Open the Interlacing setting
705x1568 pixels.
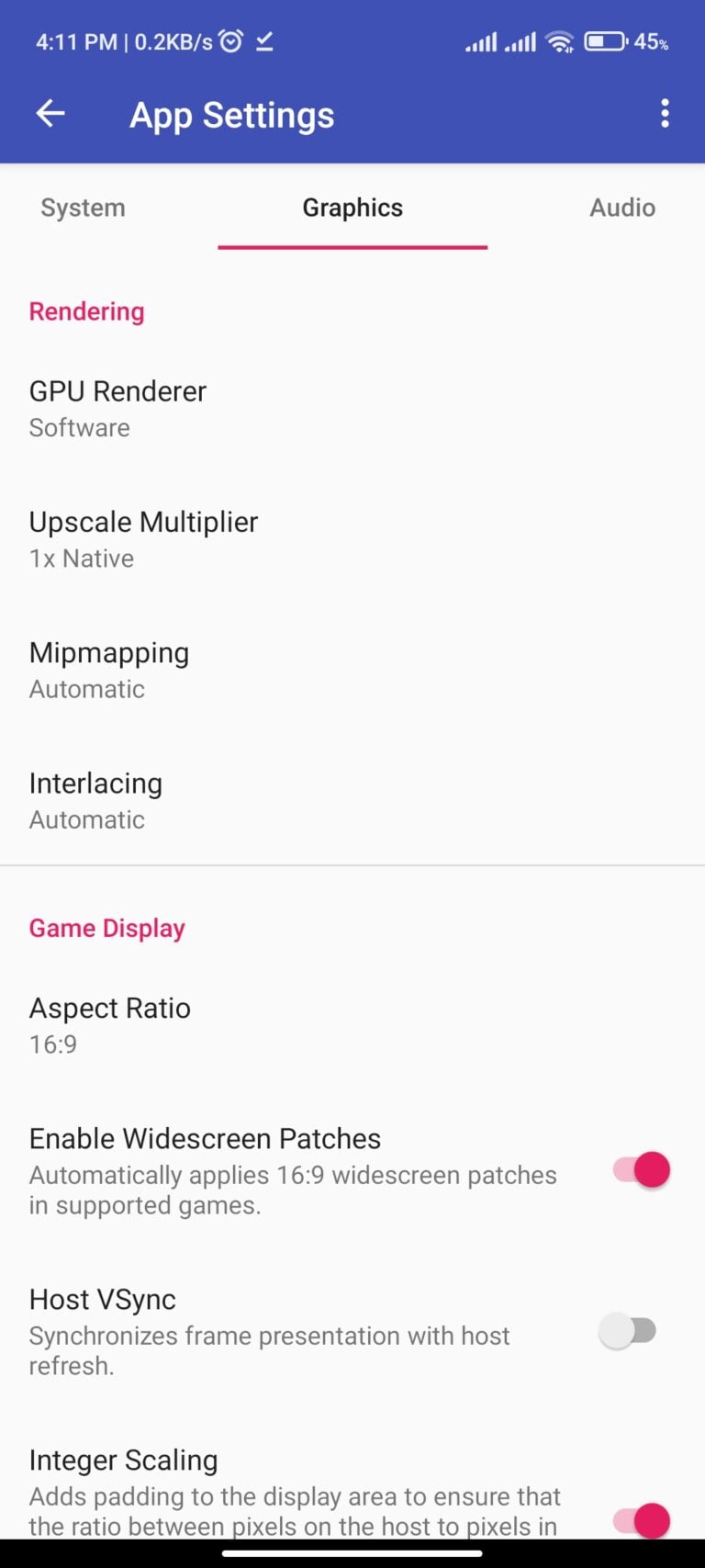point(352,799)
